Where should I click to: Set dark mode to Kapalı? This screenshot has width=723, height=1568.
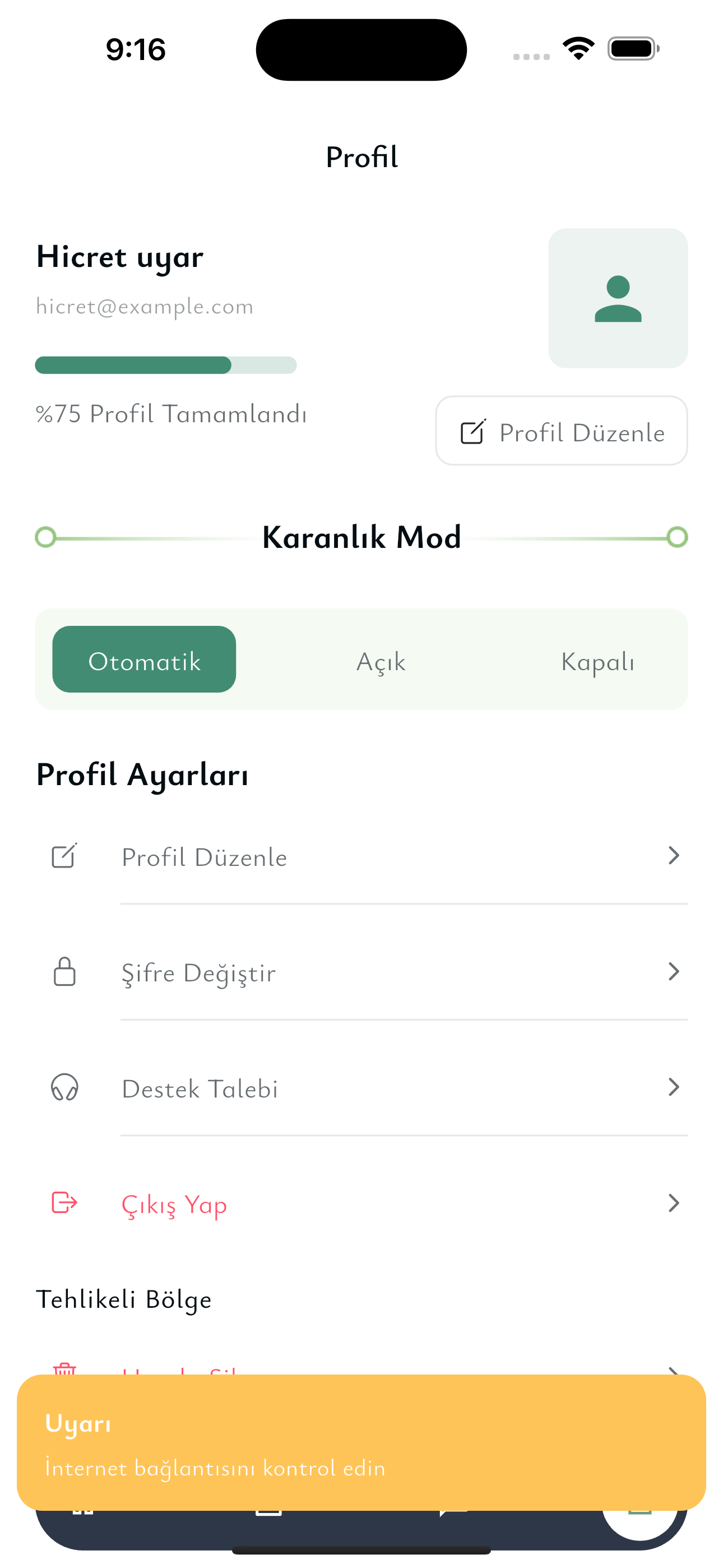(x=597, y=660)
